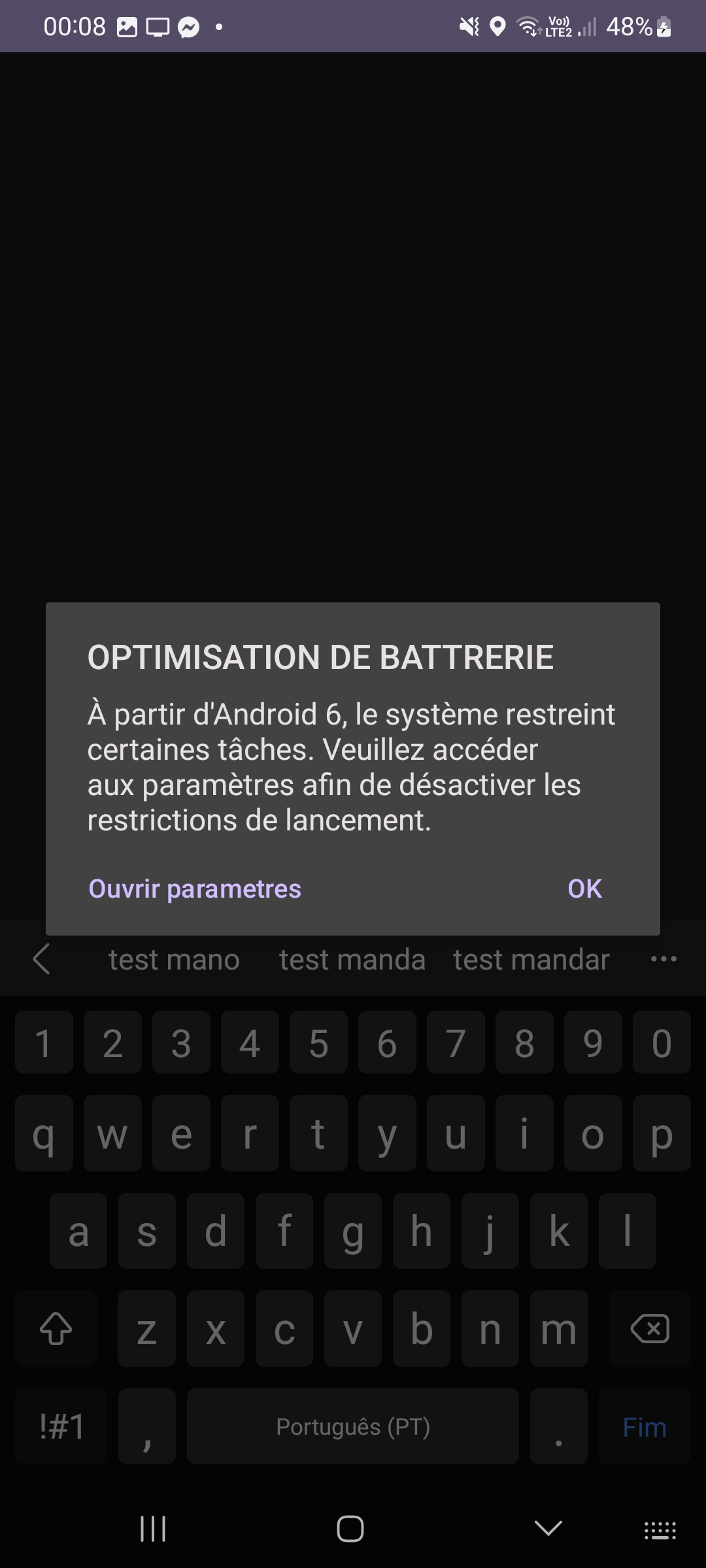Select the 'test mano' keyboard suggestion
This screenshot has width=706, height=1568.
coord(174,960)
